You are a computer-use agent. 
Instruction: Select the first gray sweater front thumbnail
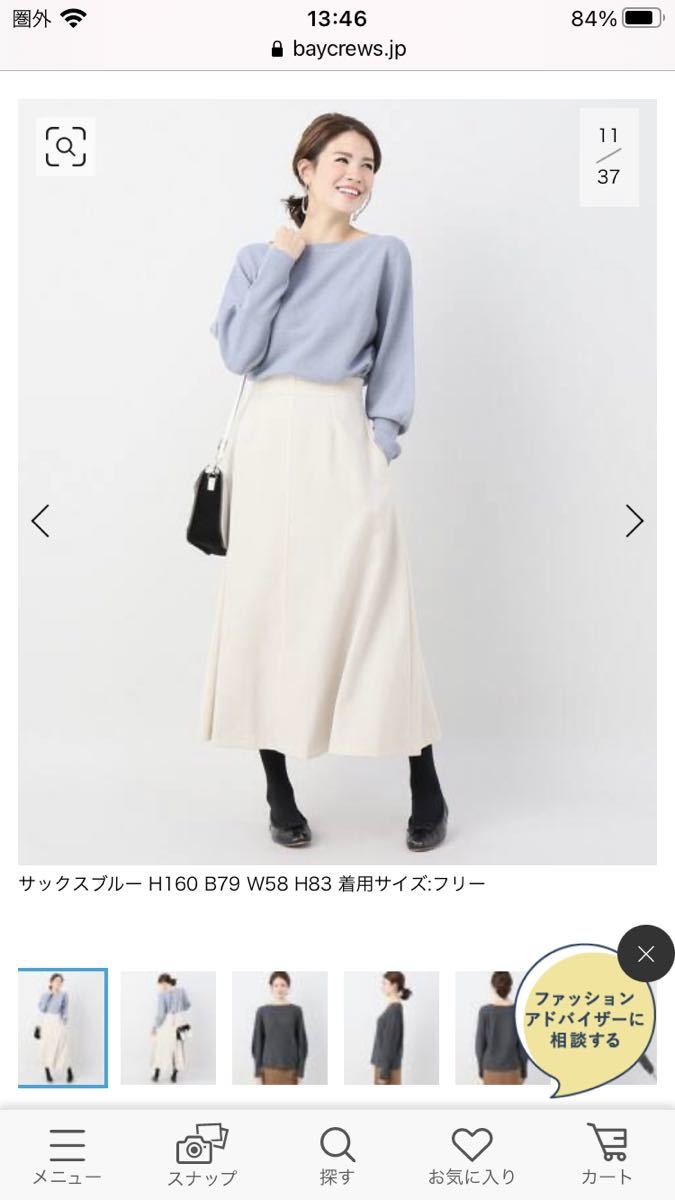[x=280, y=1028]
